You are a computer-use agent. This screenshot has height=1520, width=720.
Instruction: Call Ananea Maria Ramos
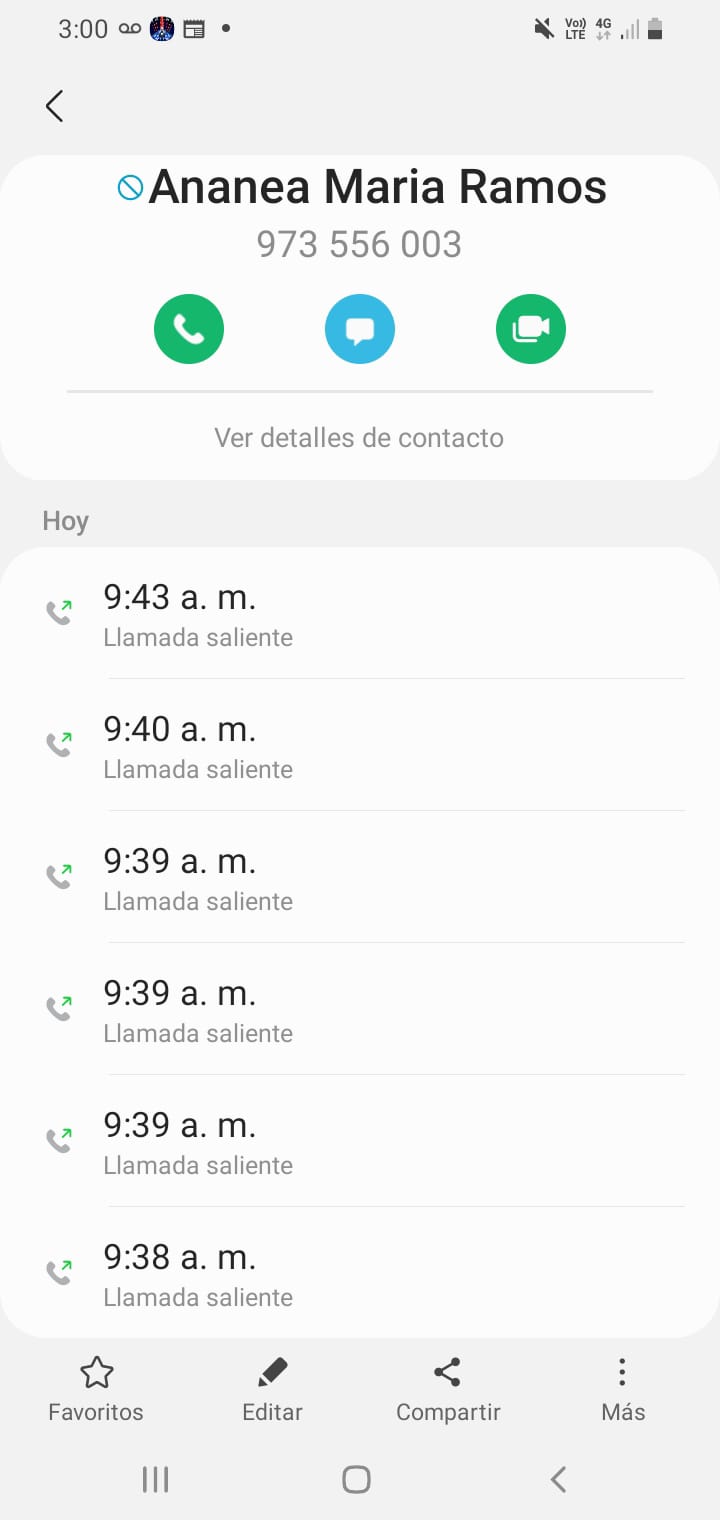pyautogui.click(x=189, y=330)
